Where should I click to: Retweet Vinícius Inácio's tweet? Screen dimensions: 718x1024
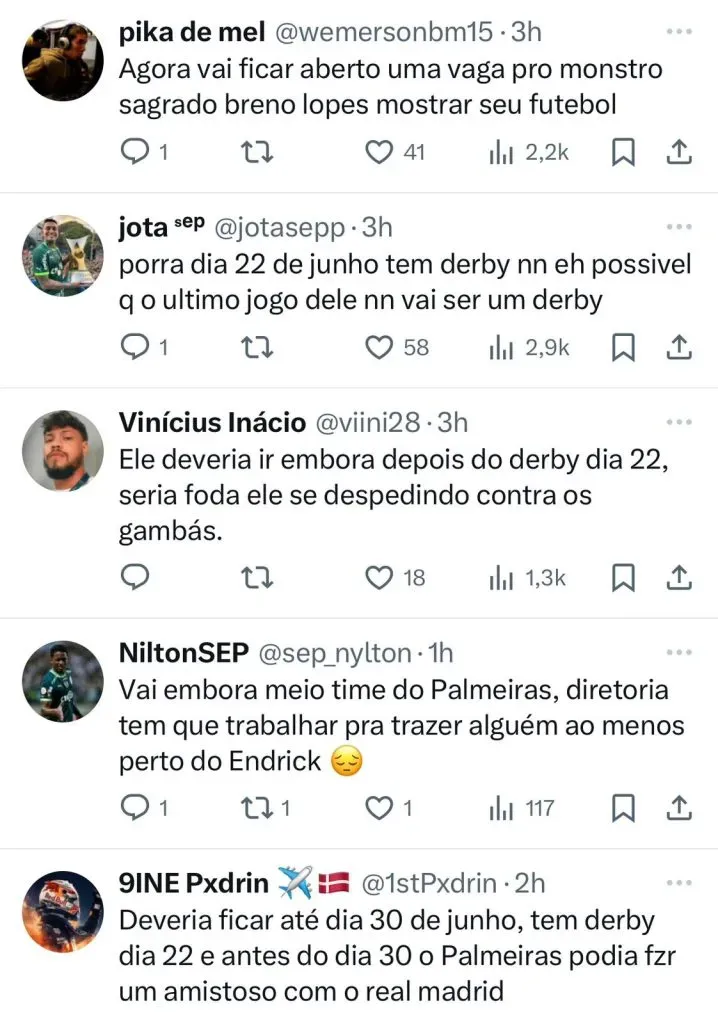pyautogui.click(x=258, y=577)
